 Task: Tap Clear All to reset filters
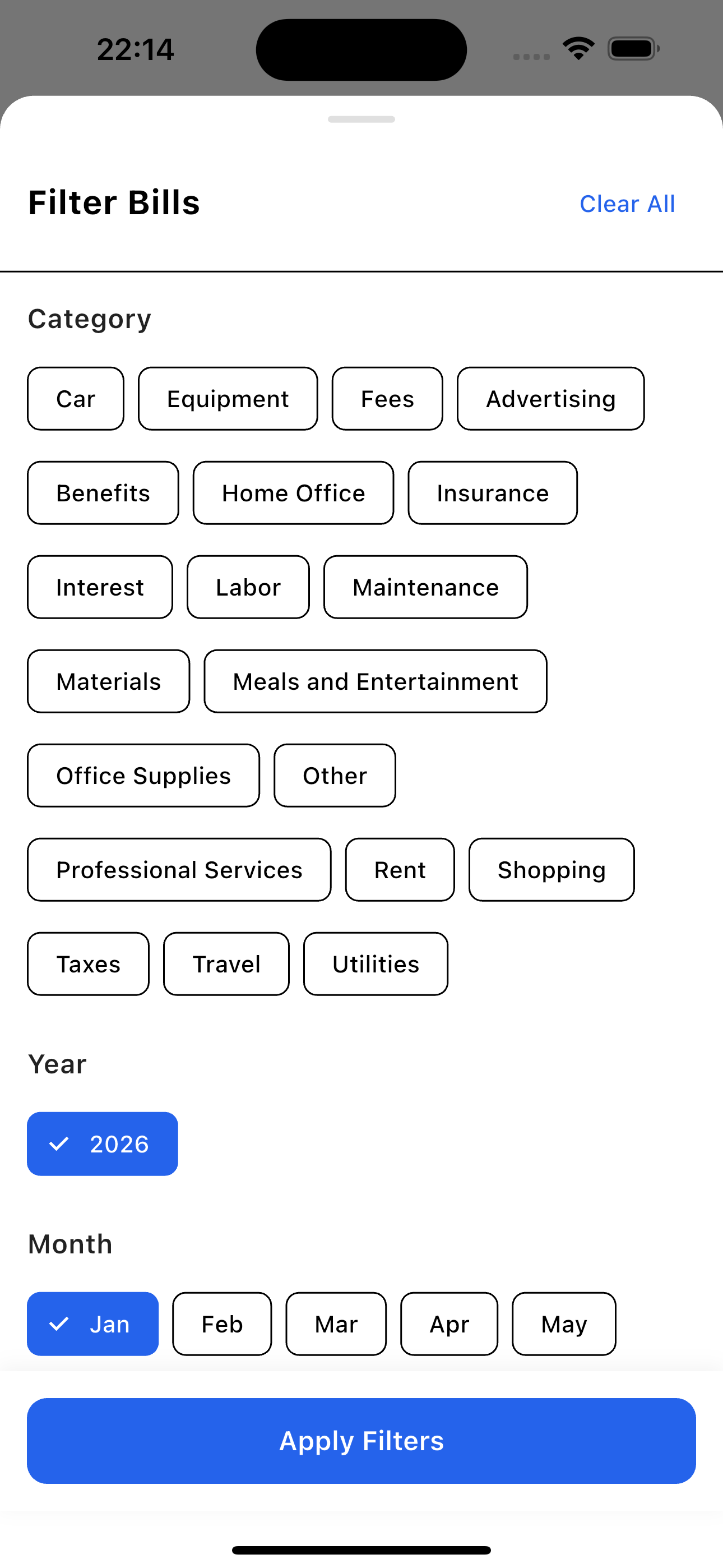tap(627, 204)
